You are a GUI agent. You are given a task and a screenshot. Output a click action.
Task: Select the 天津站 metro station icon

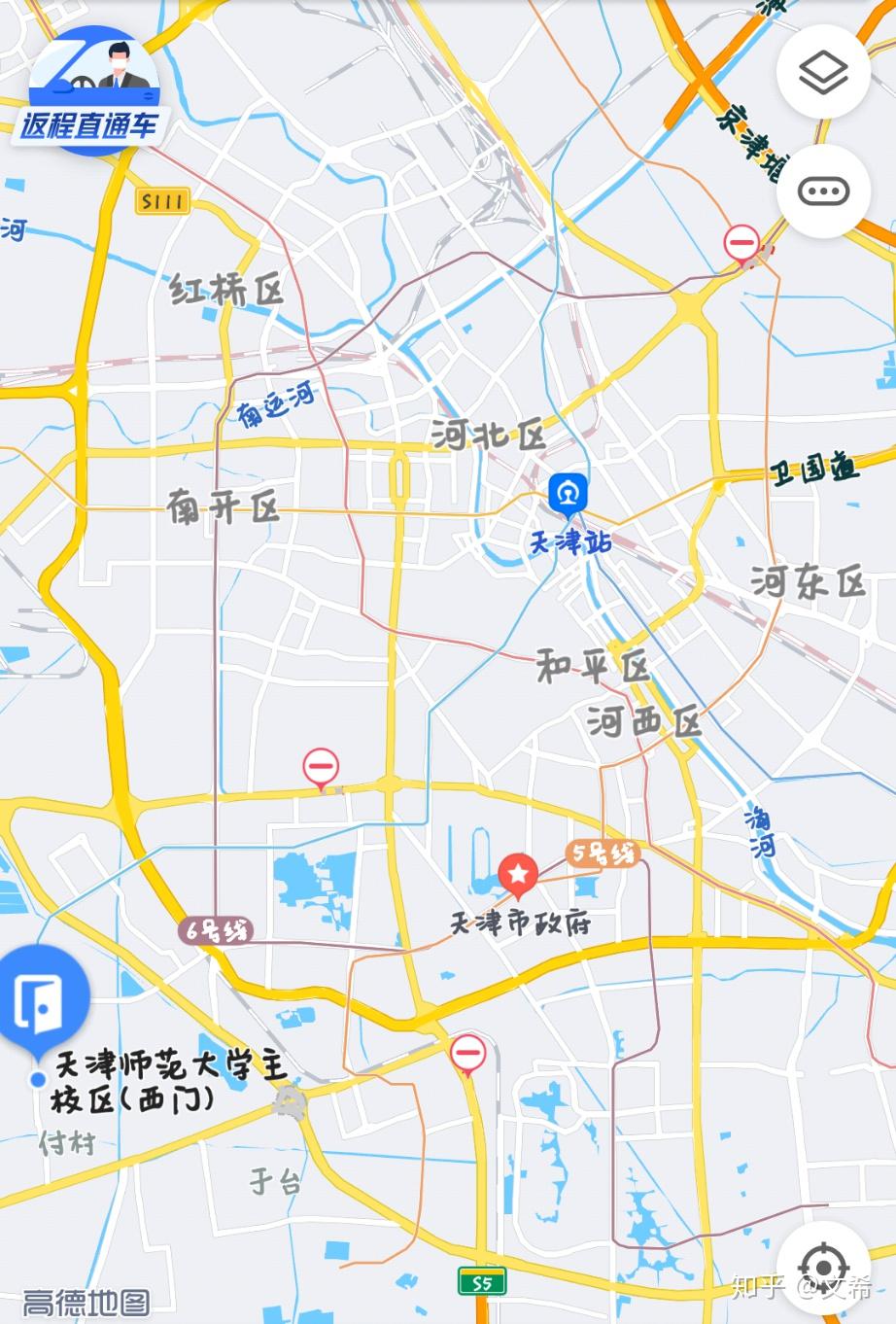click(569, 494)
